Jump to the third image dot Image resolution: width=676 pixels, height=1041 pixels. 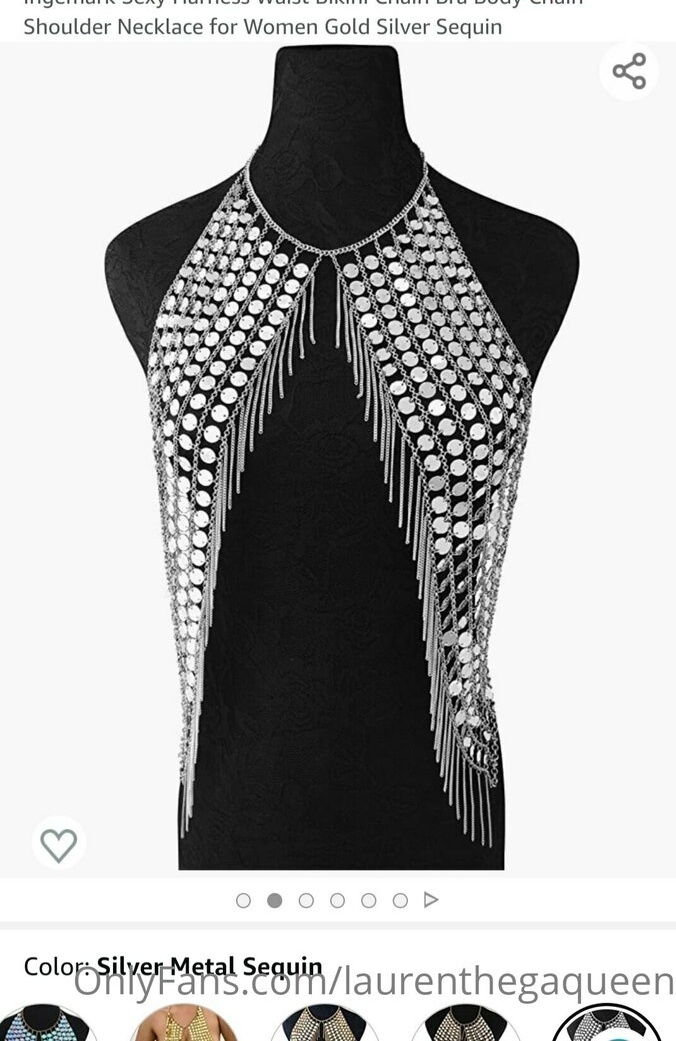click(306, 900)
